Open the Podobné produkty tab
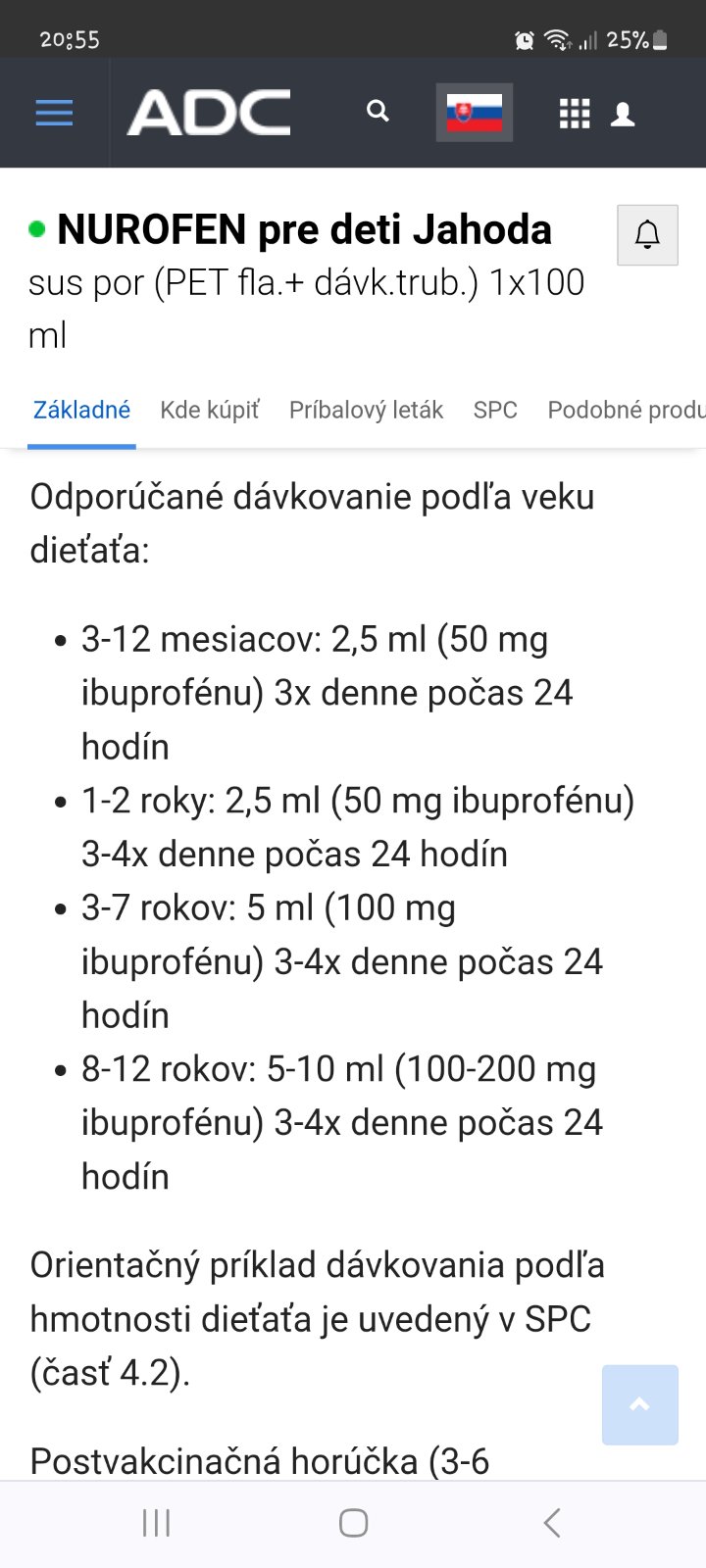706x1568 pixels. coord(626,410)
